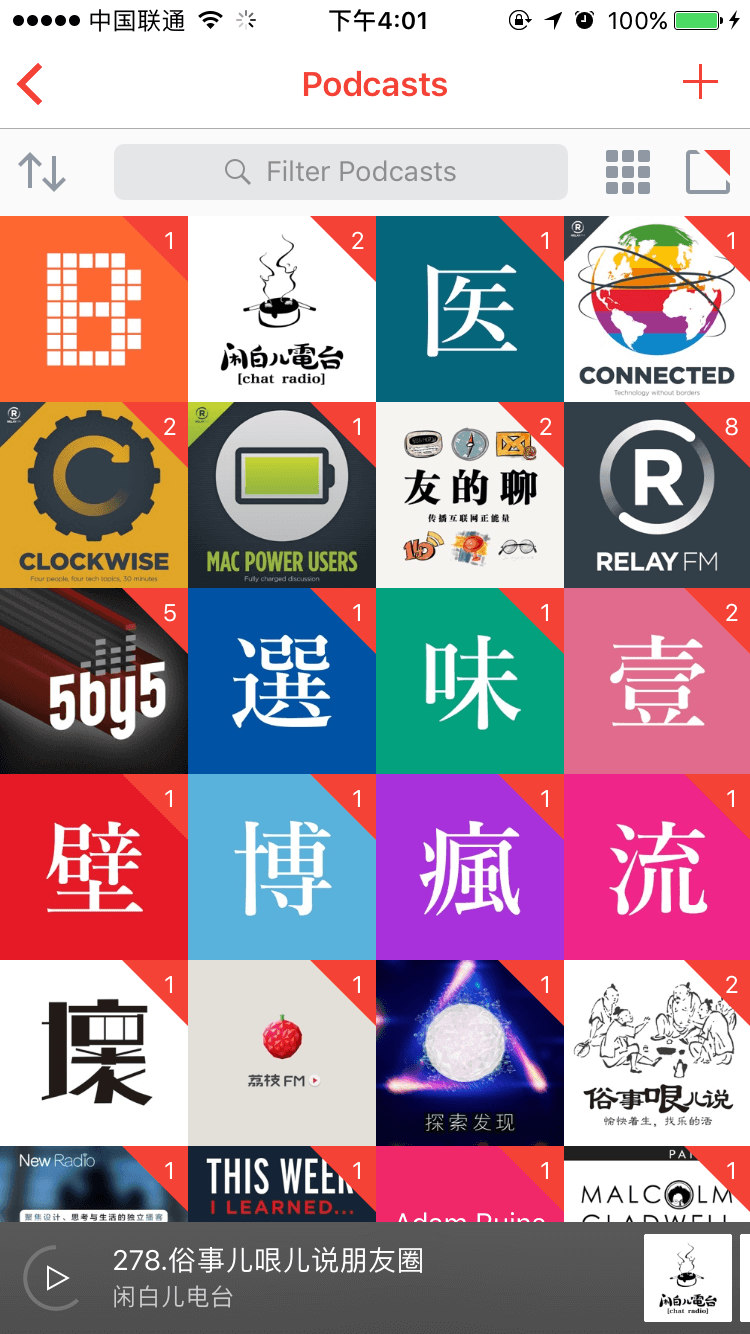Open the Relay FM podcast tile
This screenshot has height=1334, width=750.
pyautogui.click(x=657, y=495)
